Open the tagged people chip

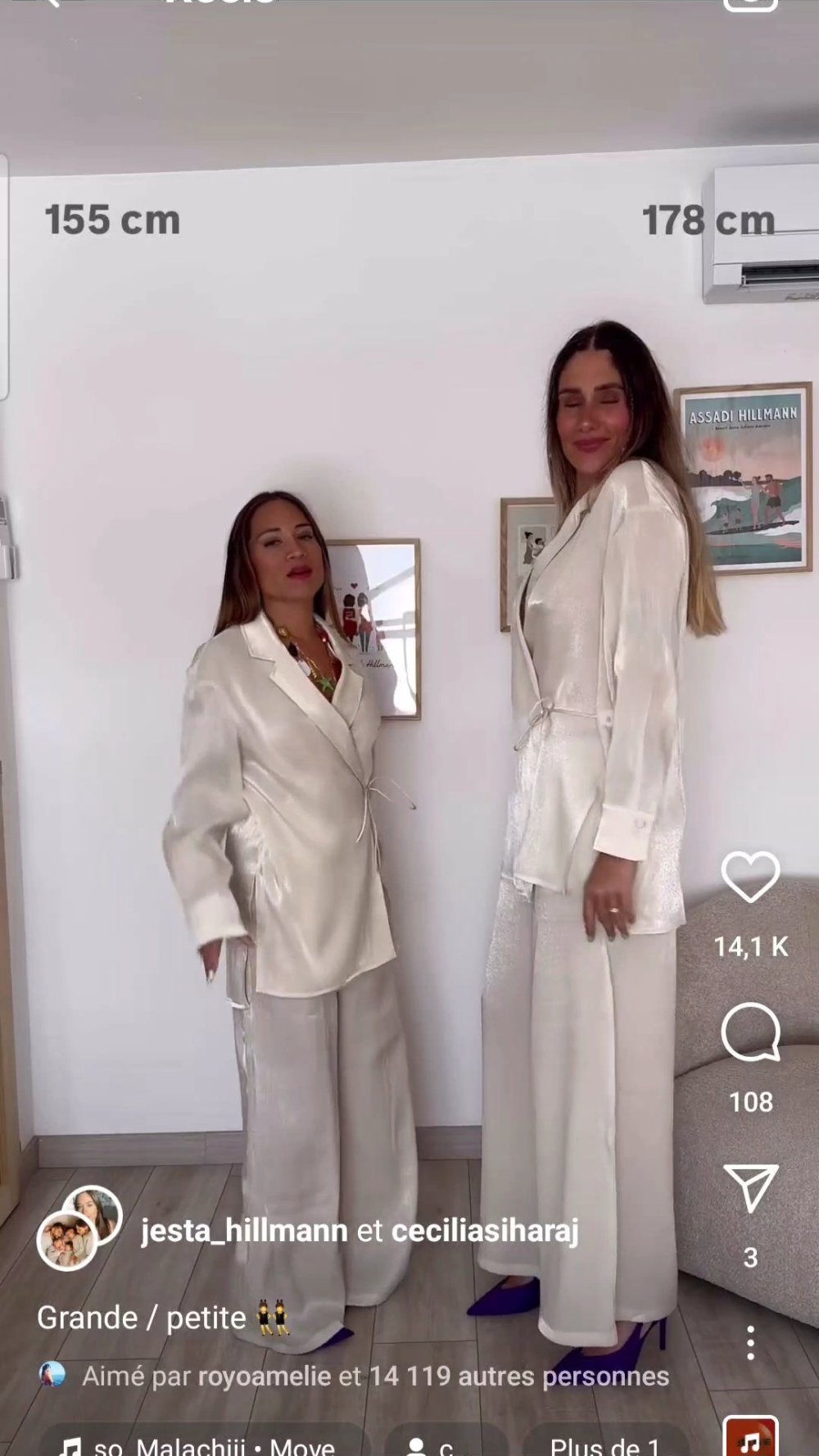[x=444, y=1445]
